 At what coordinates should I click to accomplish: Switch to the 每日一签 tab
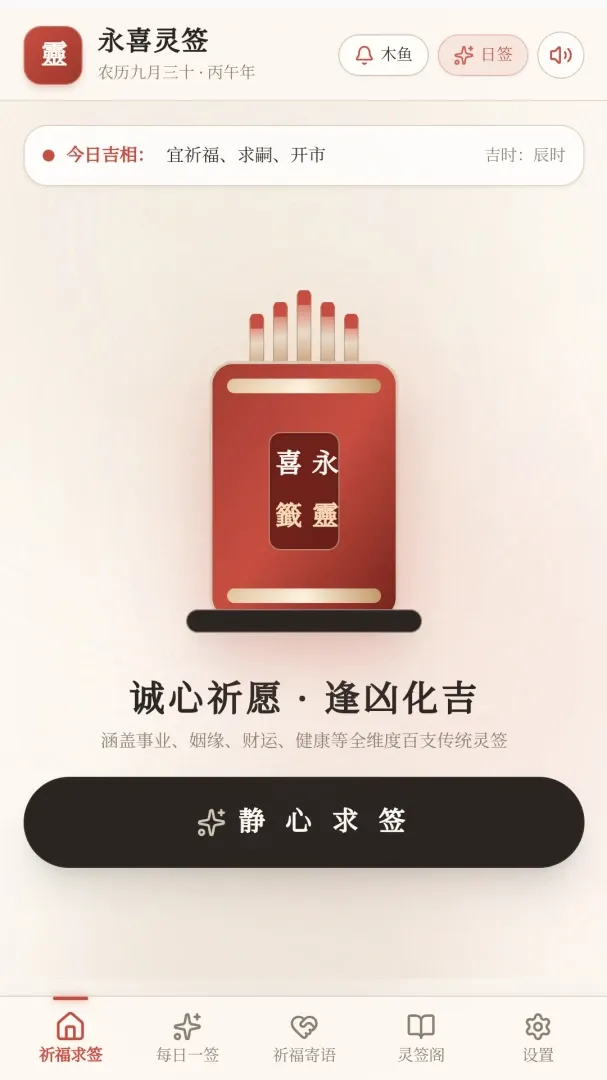click(187, 1038)
